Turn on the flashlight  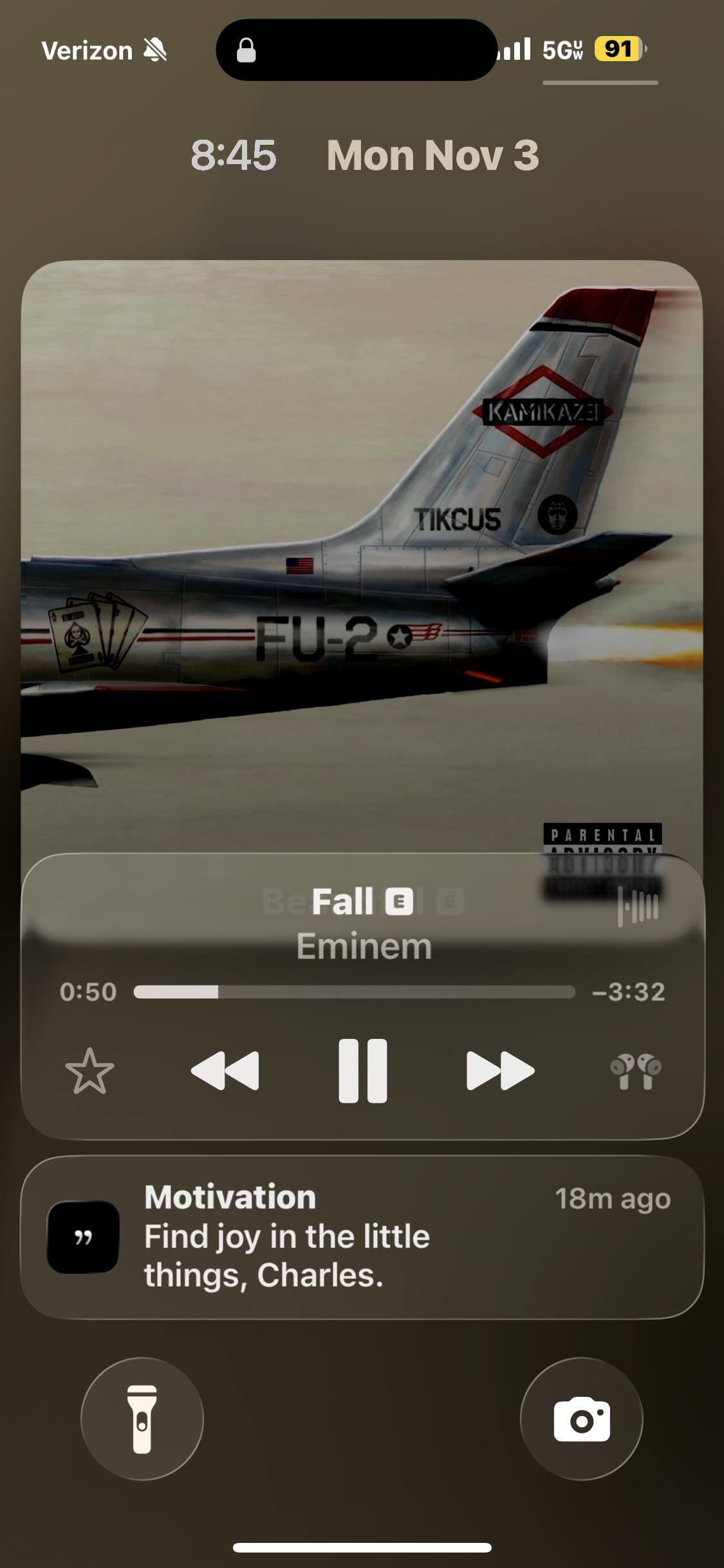coord(142,1419)
